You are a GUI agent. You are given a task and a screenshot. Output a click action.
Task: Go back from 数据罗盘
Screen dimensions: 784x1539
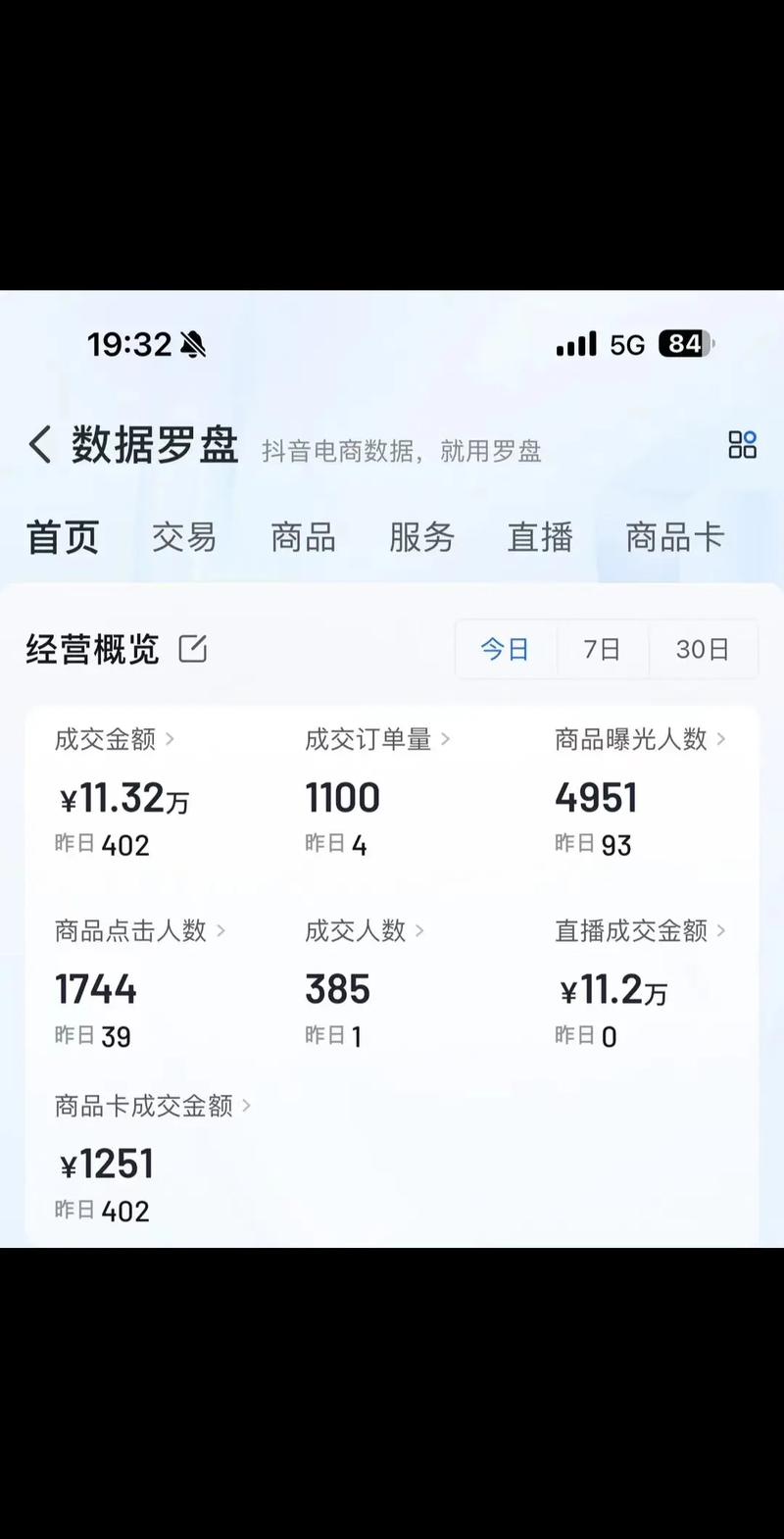pos(39,446)
